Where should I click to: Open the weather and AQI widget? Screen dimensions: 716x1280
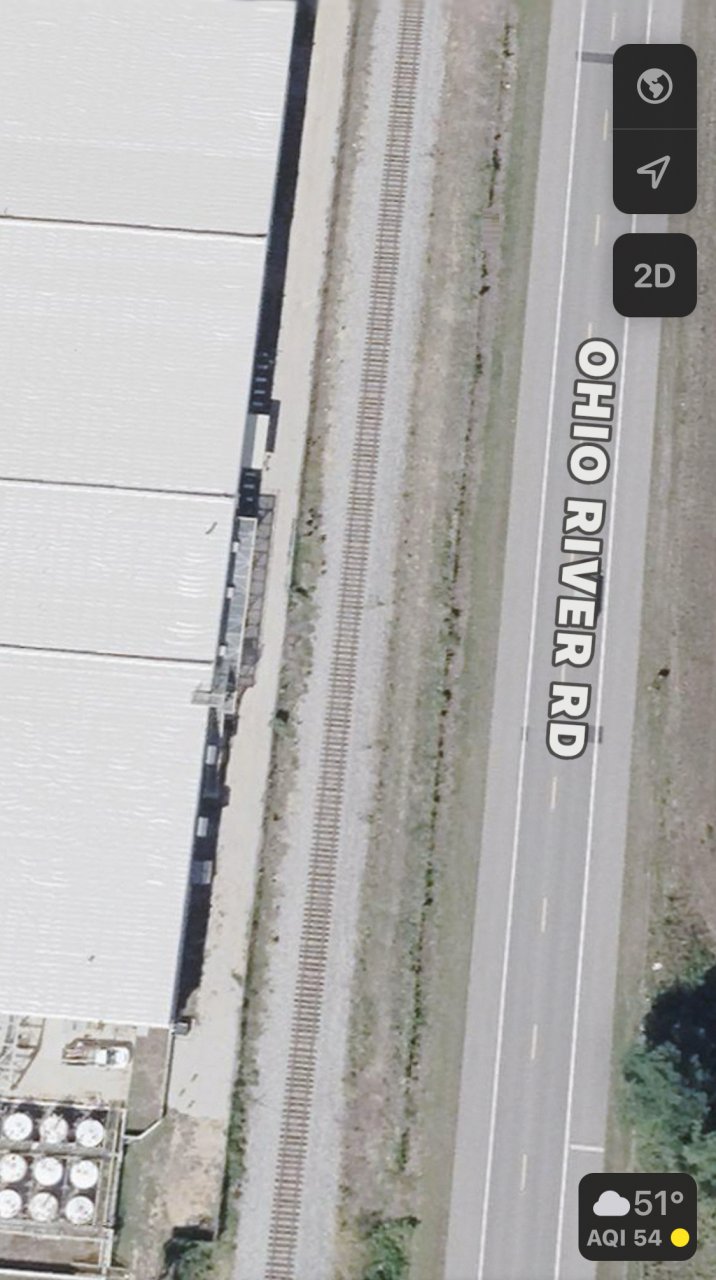click(x=638, y=1217)
